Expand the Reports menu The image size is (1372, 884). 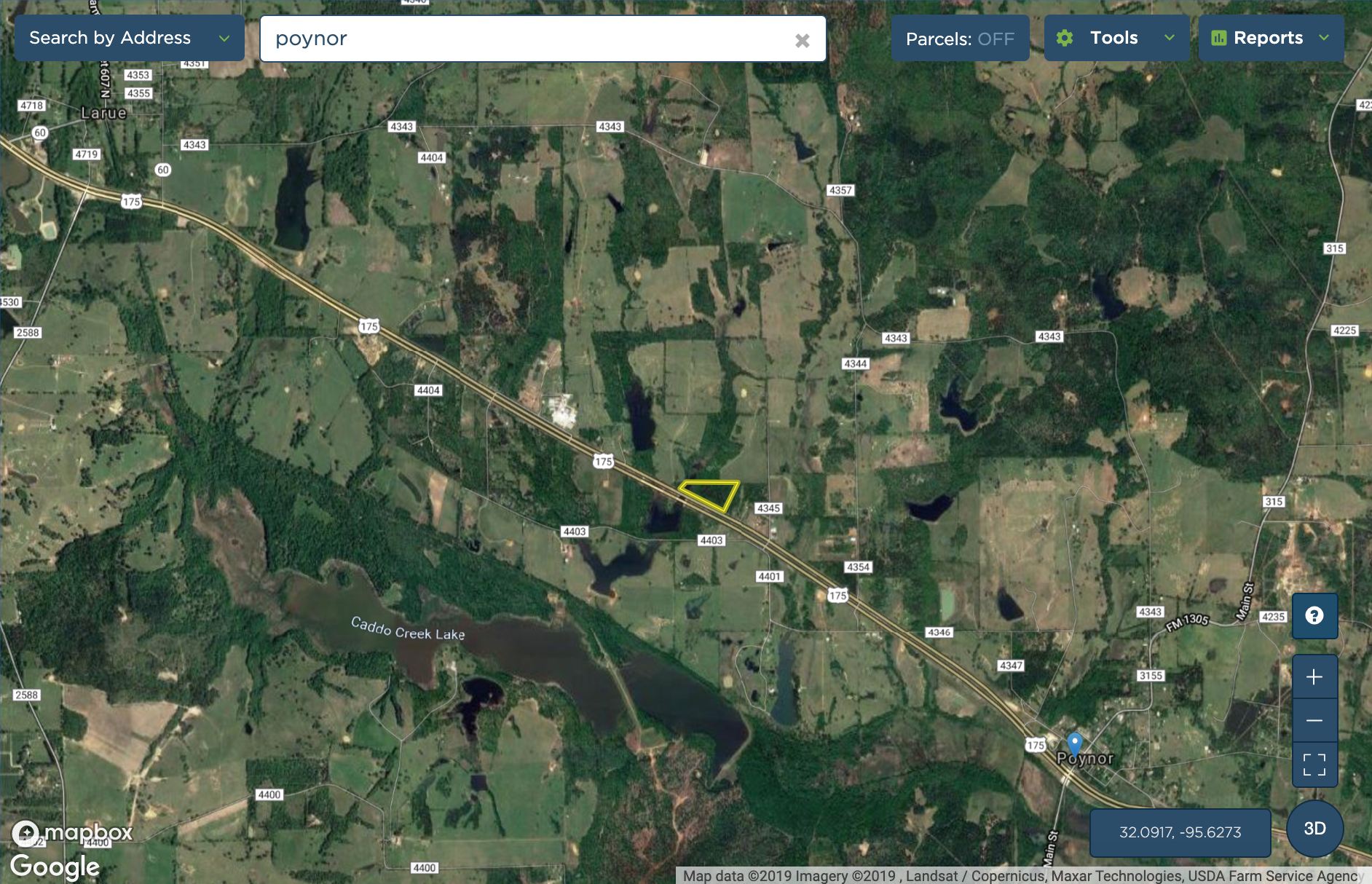pyautogui.click(x=1270, y=38)
